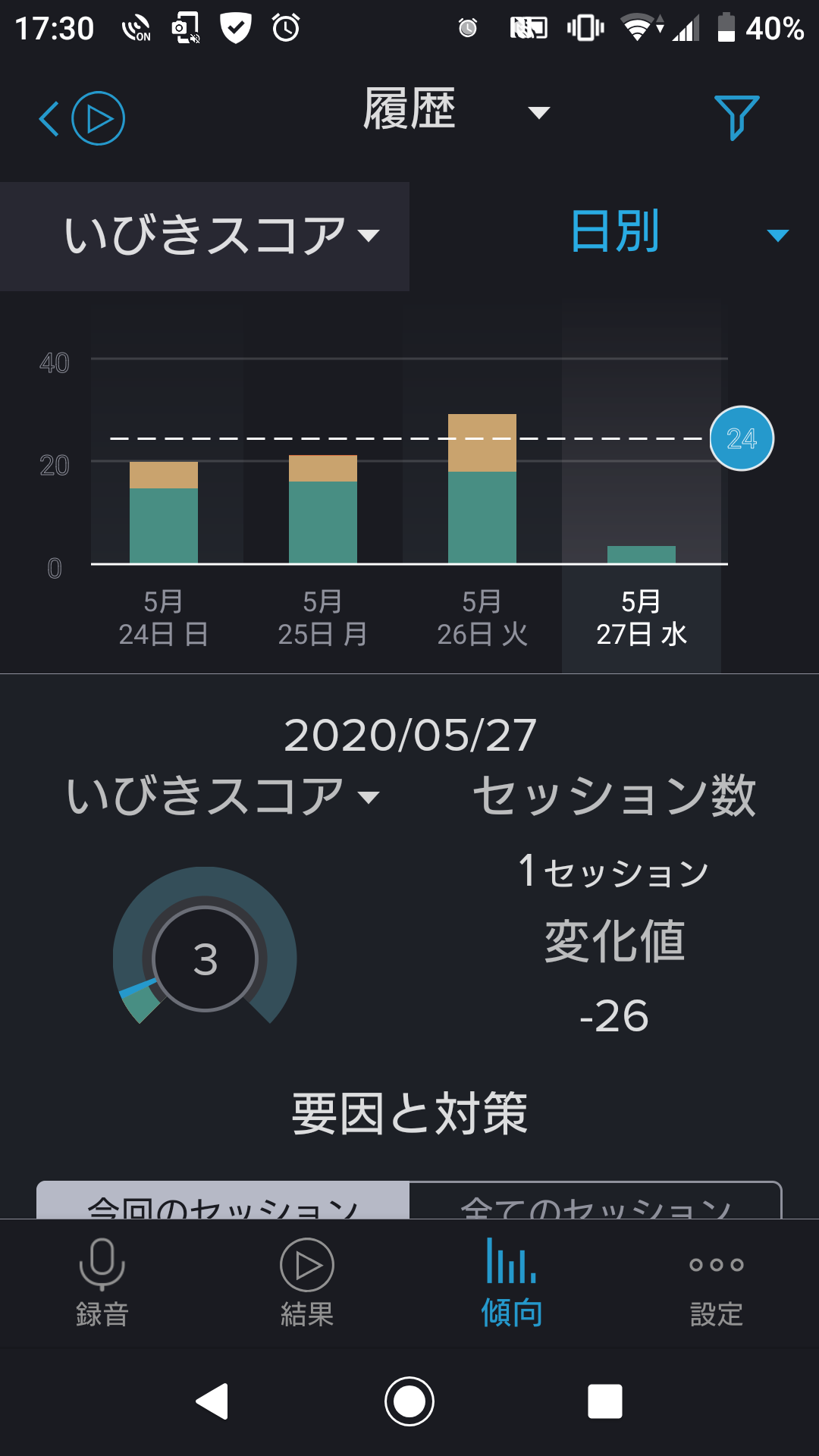The image size is (819, 1456).
Task: Switch to the 全てのセッション segment
Action: point(595,1201)
